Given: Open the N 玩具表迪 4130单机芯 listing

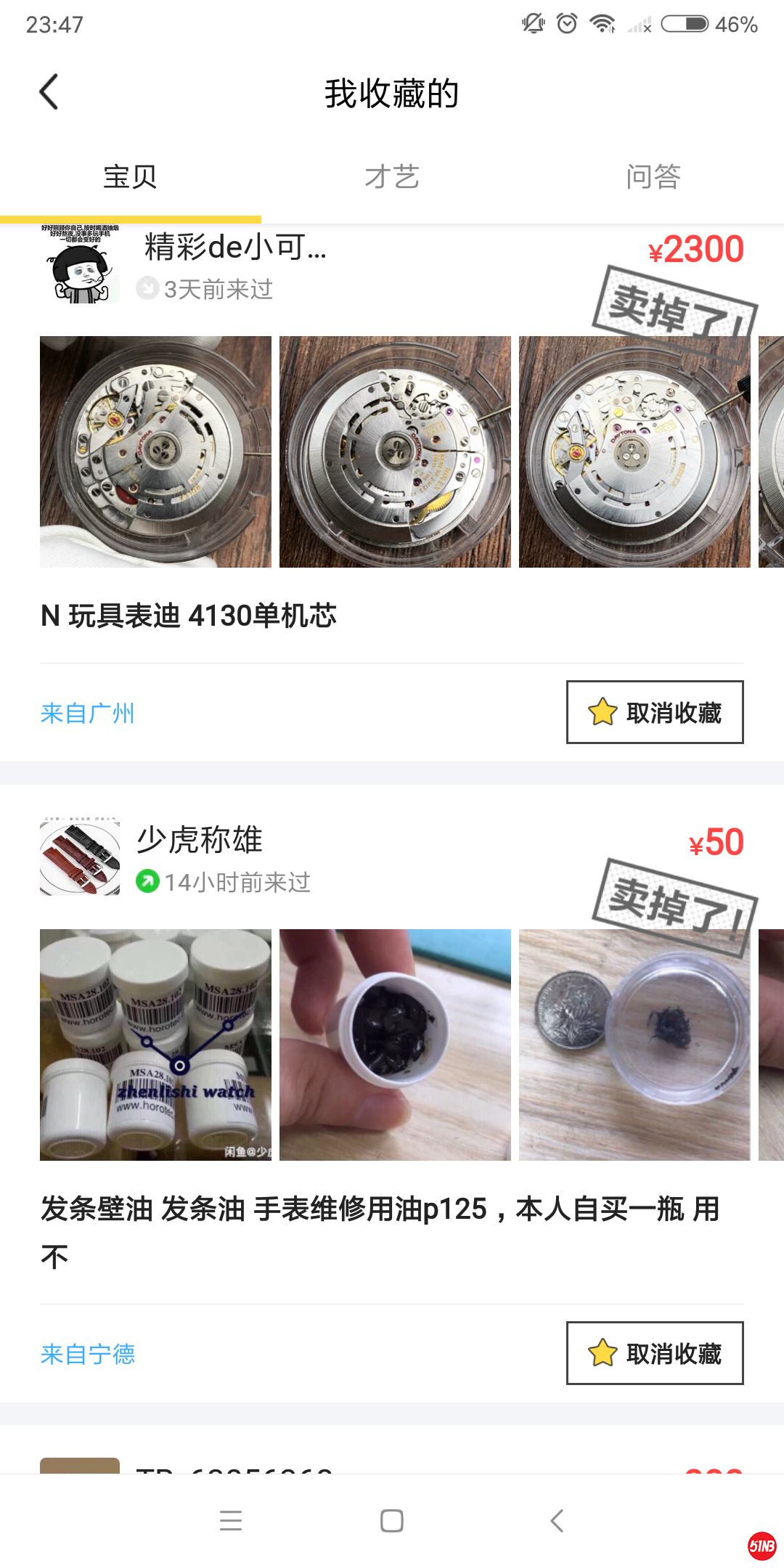Looking at the screenshot, I should 189,616.
